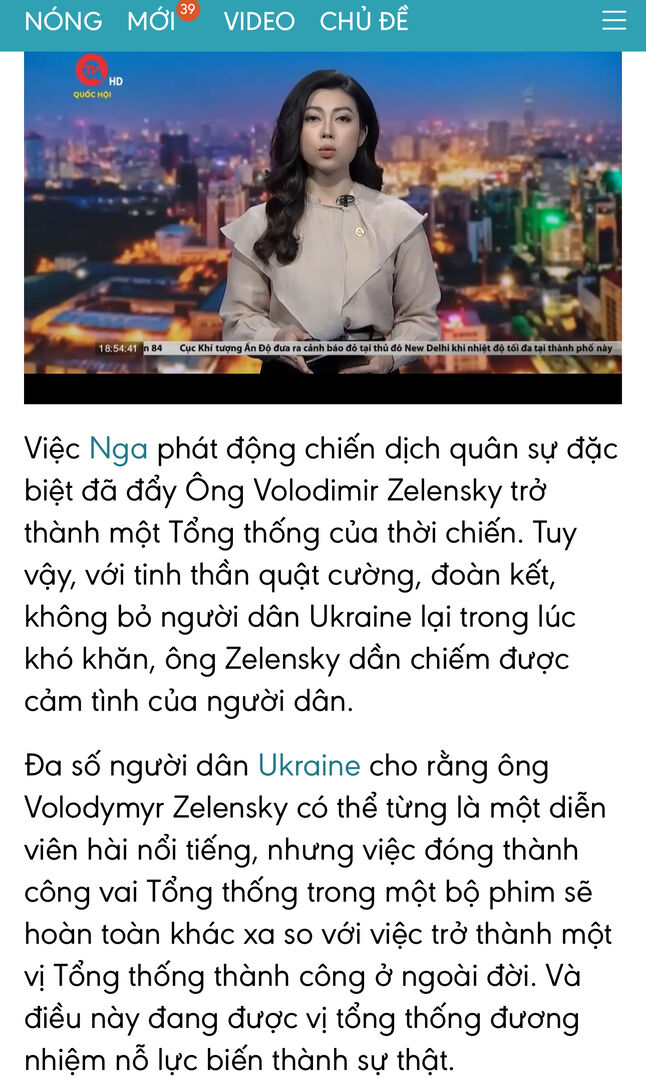Open the MỚI tab with 39 badge
The image size is (646, 1079).
pos(152,21)
